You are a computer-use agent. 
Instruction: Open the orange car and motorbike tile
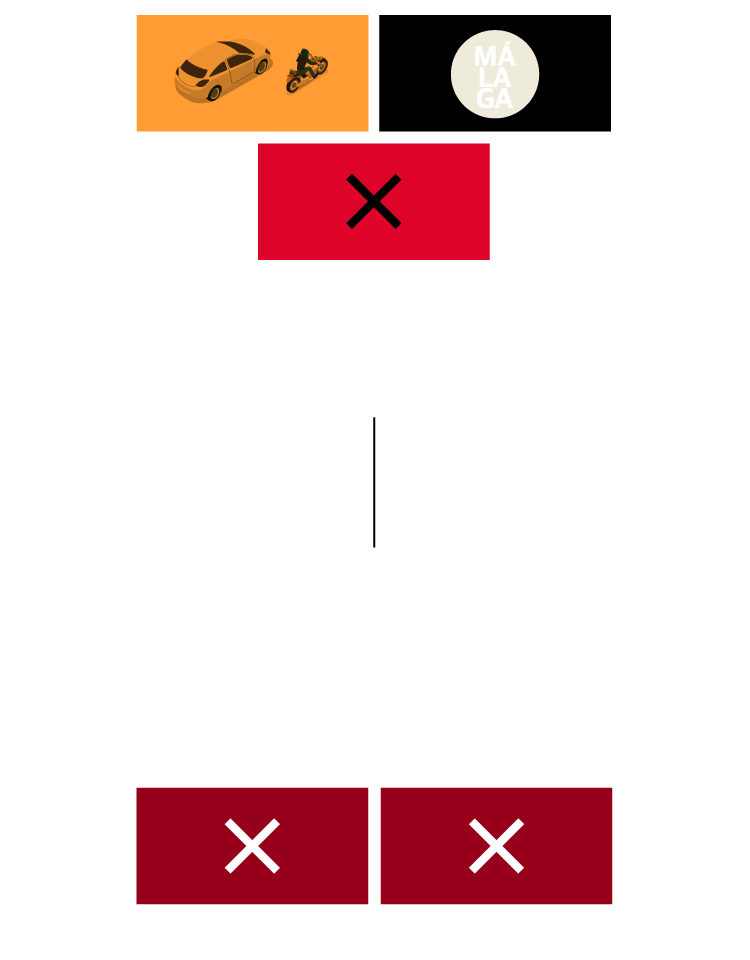(x=252, y=73)
